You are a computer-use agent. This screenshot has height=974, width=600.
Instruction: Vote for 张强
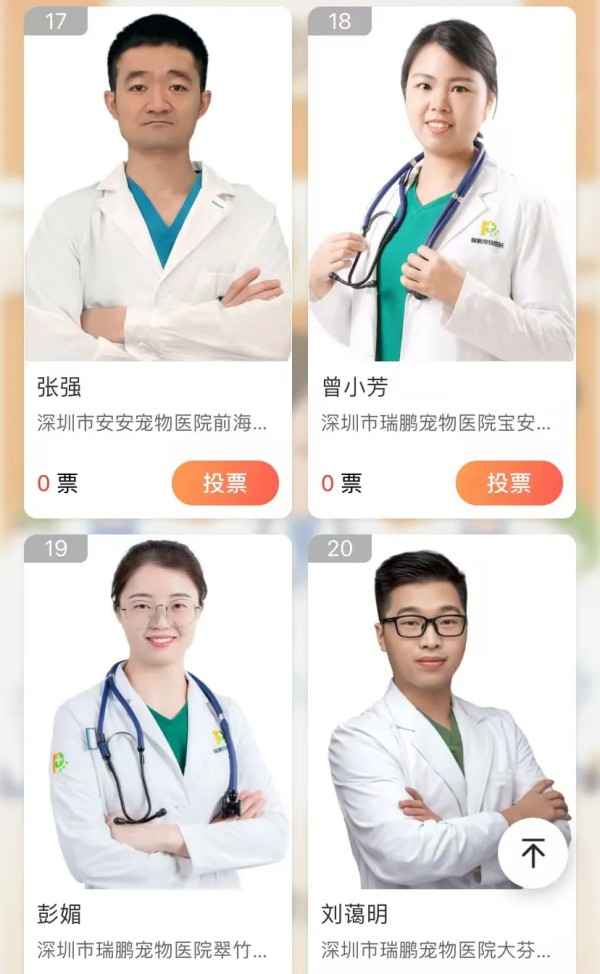(225, 483)
